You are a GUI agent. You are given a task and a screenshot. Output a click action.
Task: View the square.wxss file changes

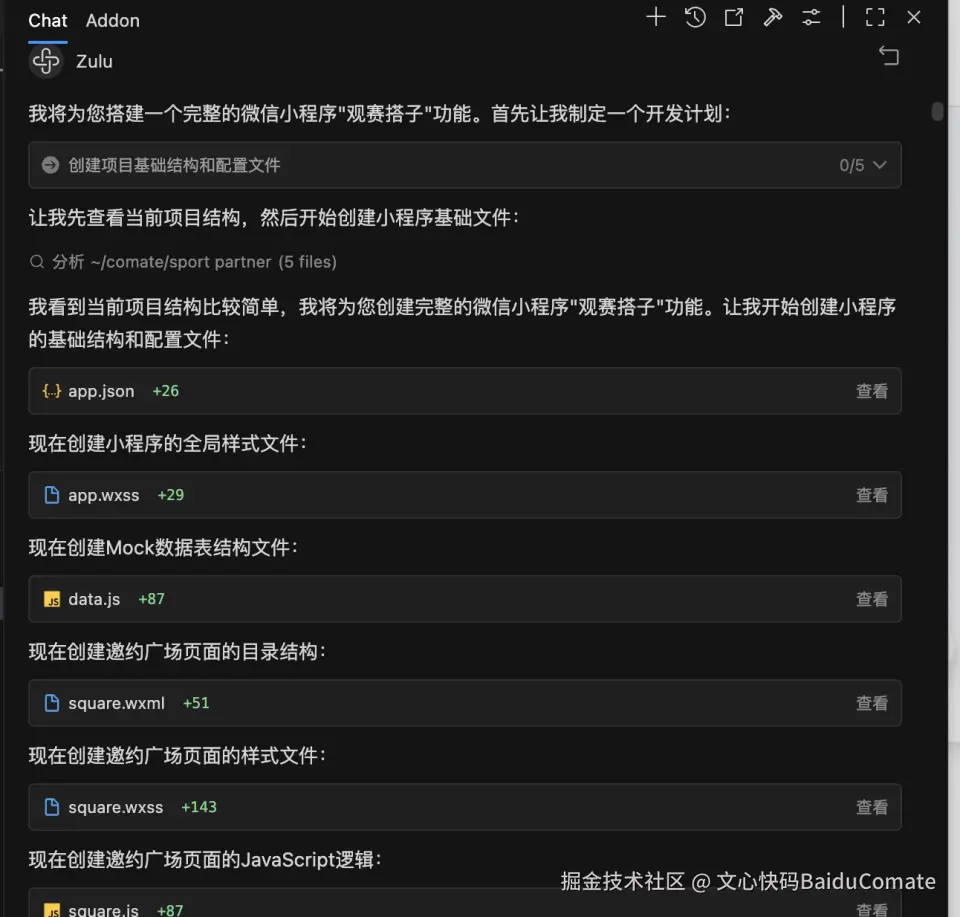click(871, 807)
